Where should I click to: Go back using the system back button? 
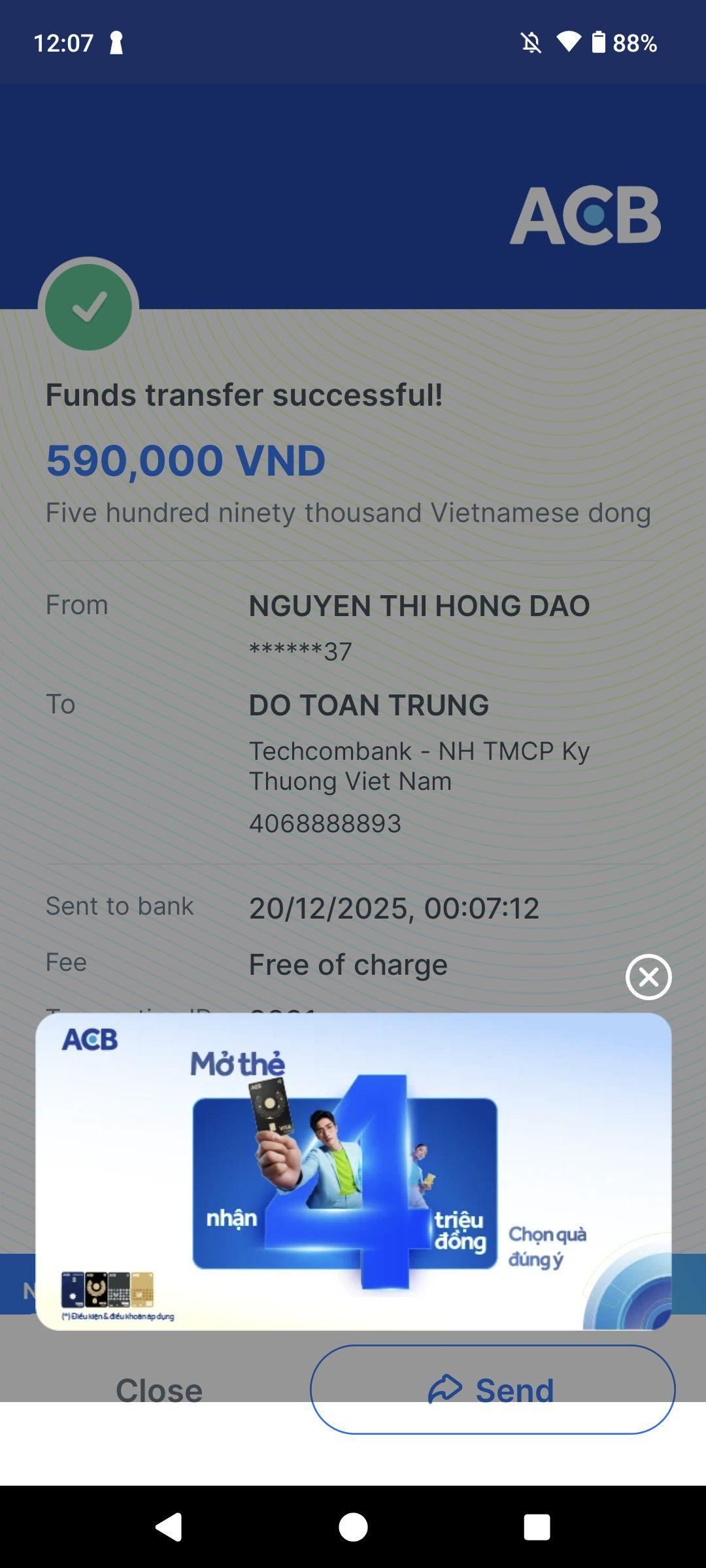tap(169, 1527)
